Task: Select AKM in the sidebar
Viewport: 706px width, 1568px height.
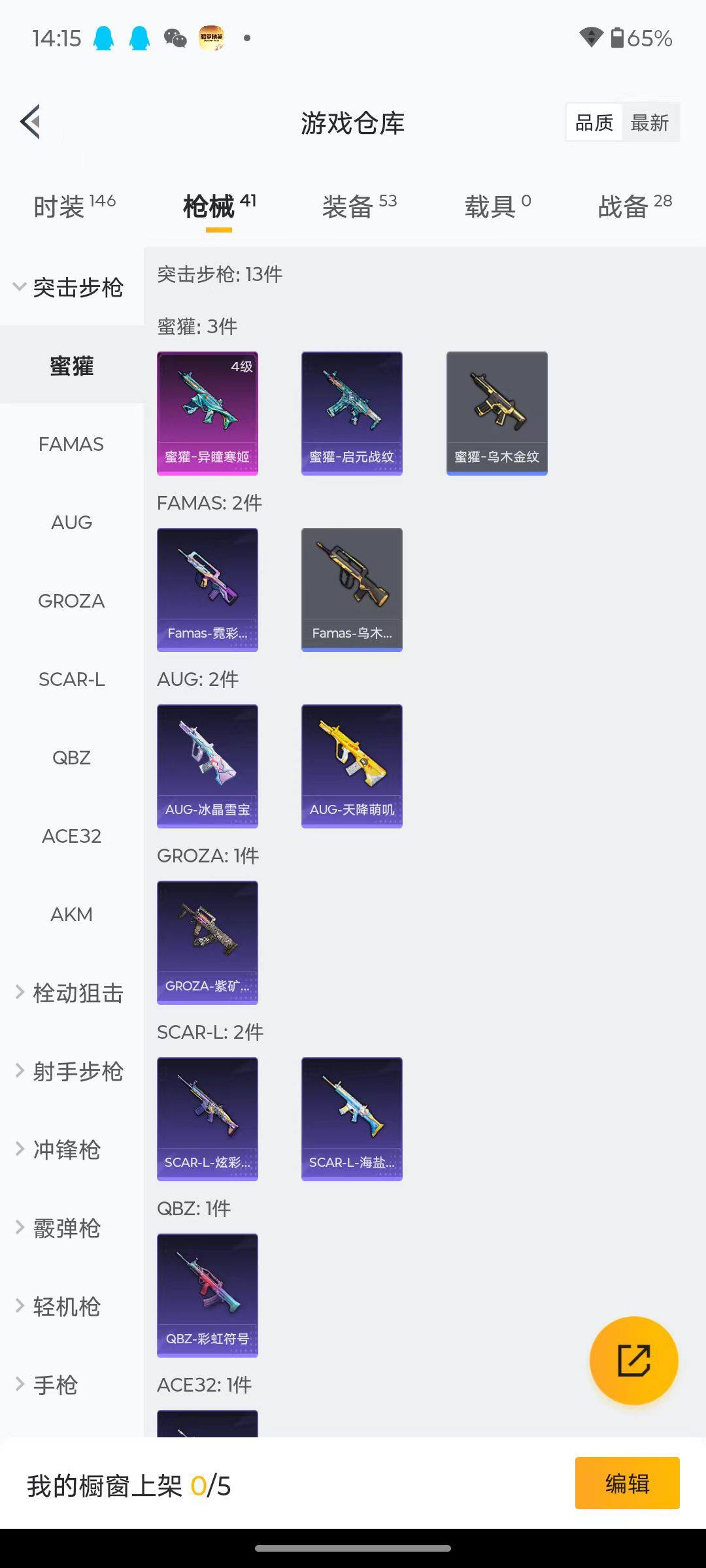Action: click(71, 915)
